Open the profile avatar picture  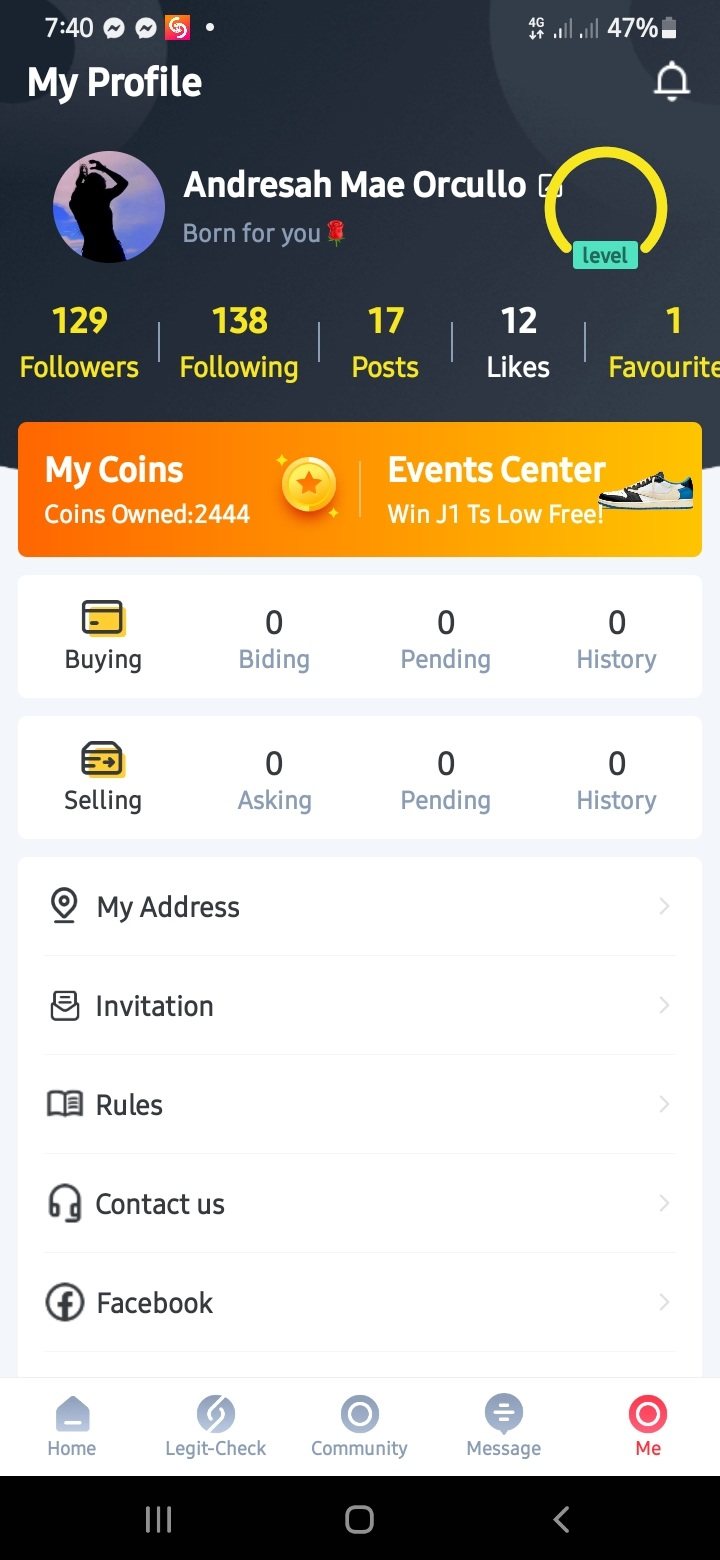point(109,207)
